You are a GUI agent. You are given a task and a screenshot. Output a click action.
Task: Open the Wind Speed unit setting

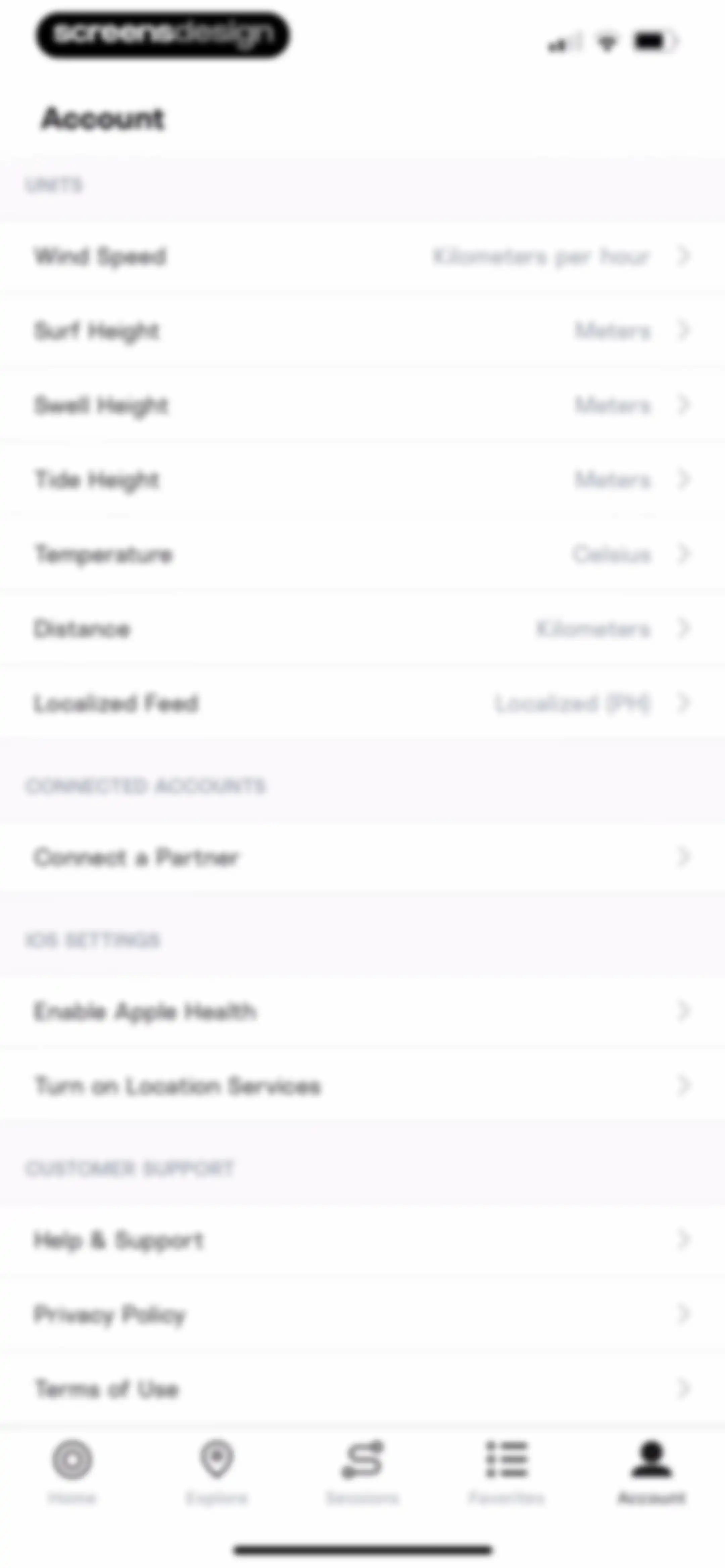pyautogui.click(x=362, y=256)
